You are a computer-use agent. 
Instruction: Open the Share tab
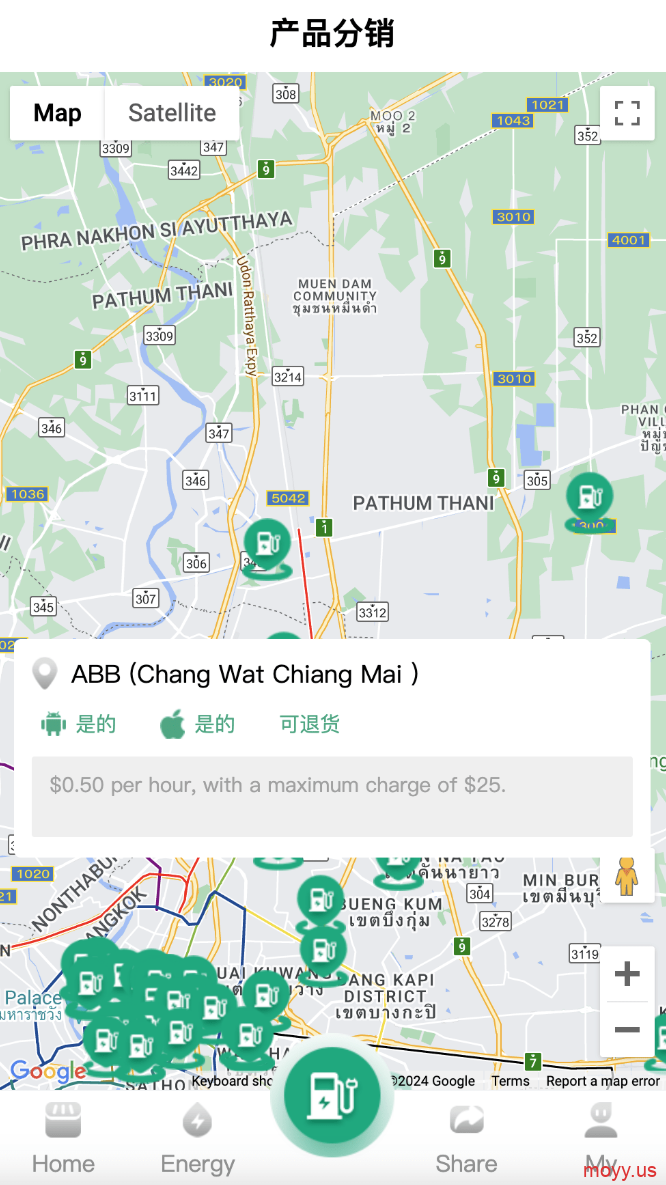click(x=466, y=1137)
